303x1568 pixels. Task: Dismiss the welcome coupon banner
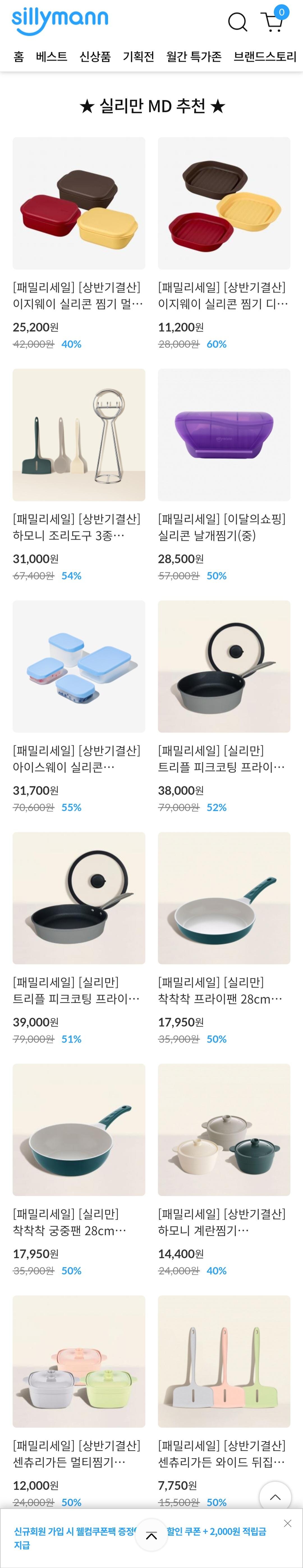pyautogui.click(x=288, y=1523)
